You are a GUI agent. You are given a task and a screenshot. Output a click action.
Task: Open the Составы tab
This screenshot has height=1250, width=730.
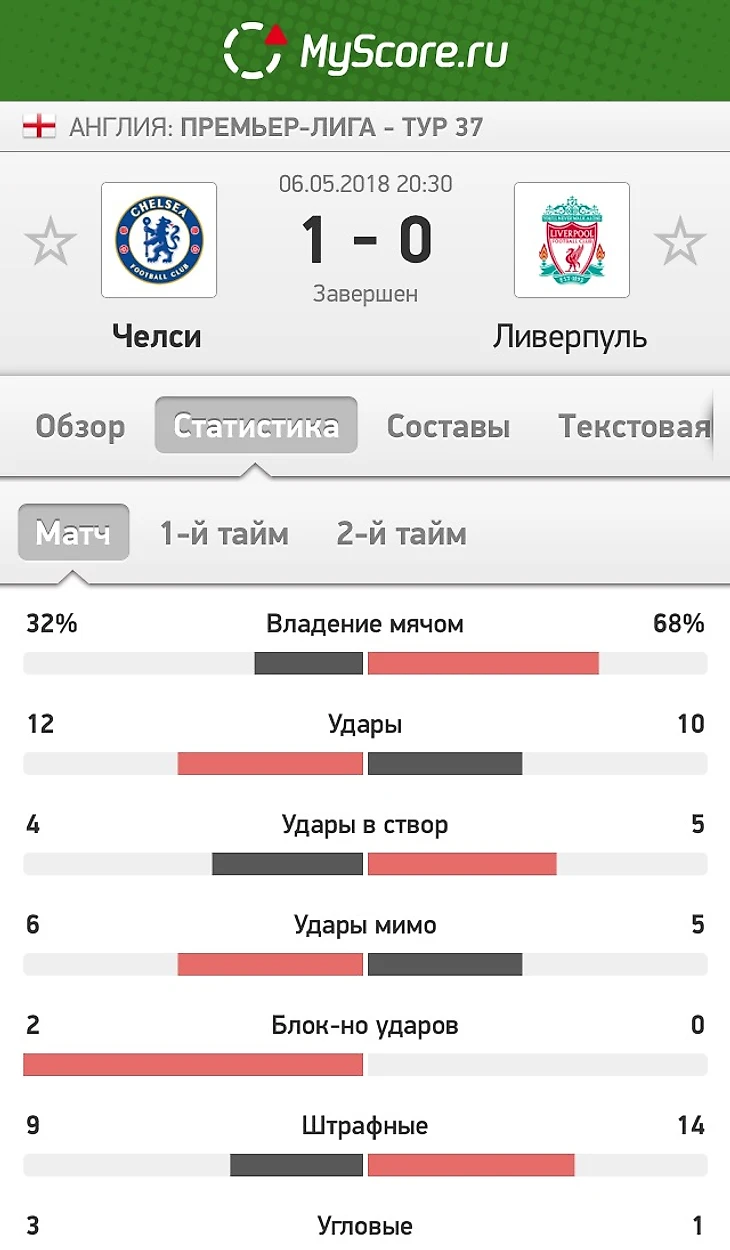pyautogui.click(x=448, y=427)
